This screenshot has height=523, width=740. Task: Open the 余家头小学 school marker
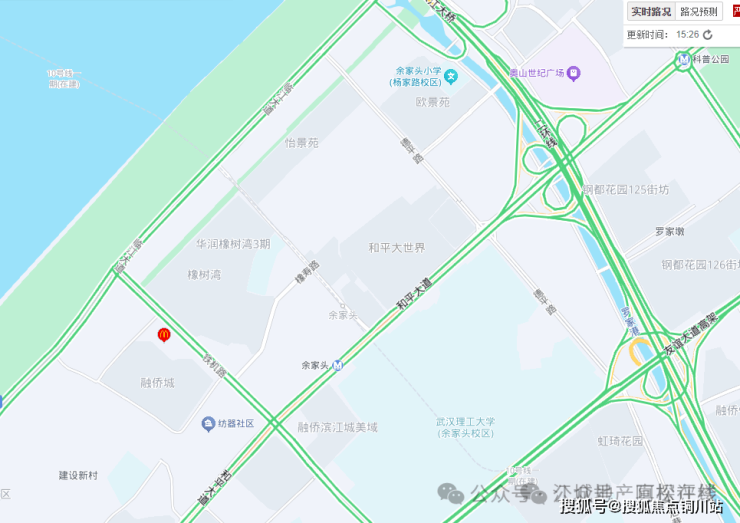click(451, 76)
